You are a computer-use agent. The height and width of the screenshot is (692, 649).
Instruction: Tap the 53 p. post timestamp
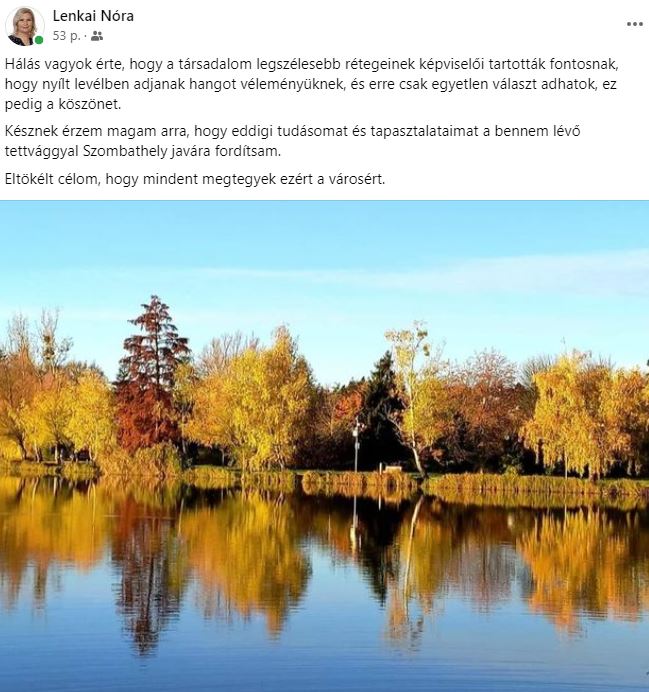click(x=66, y=35)
